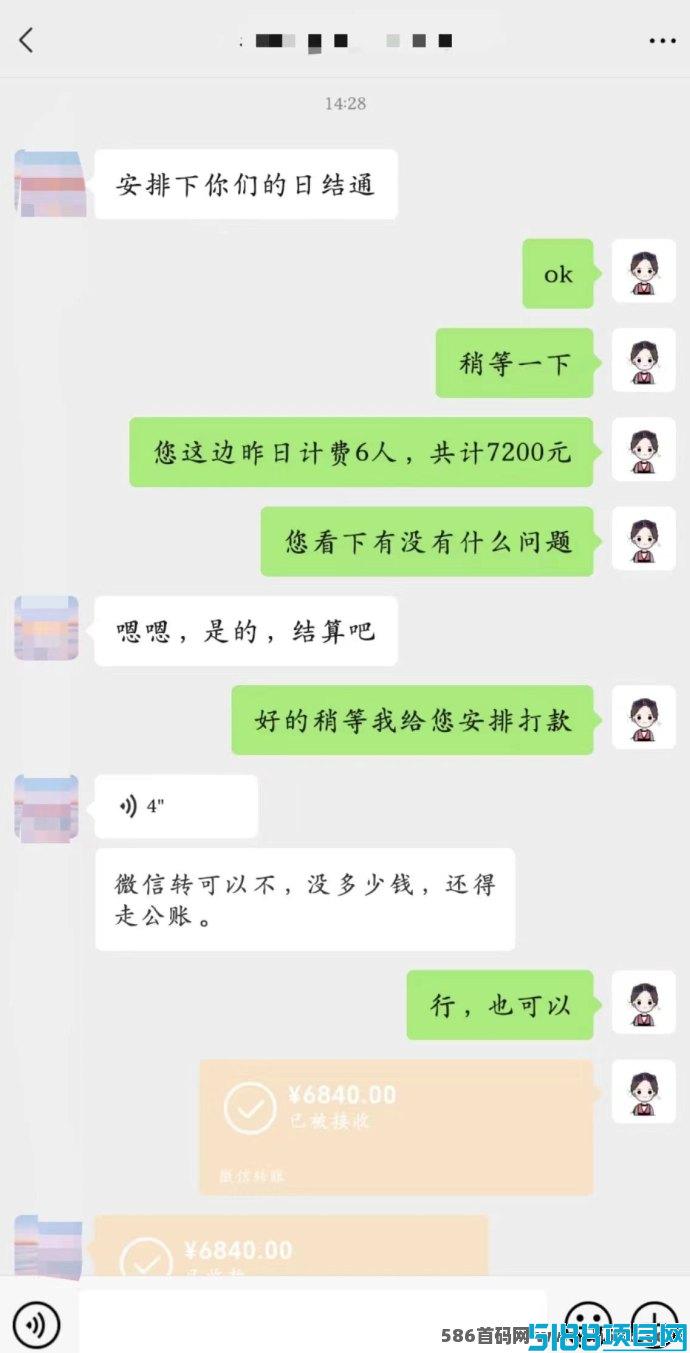Open the chat's three-dot menu
690x1353 pixels.
click(662, 41)
